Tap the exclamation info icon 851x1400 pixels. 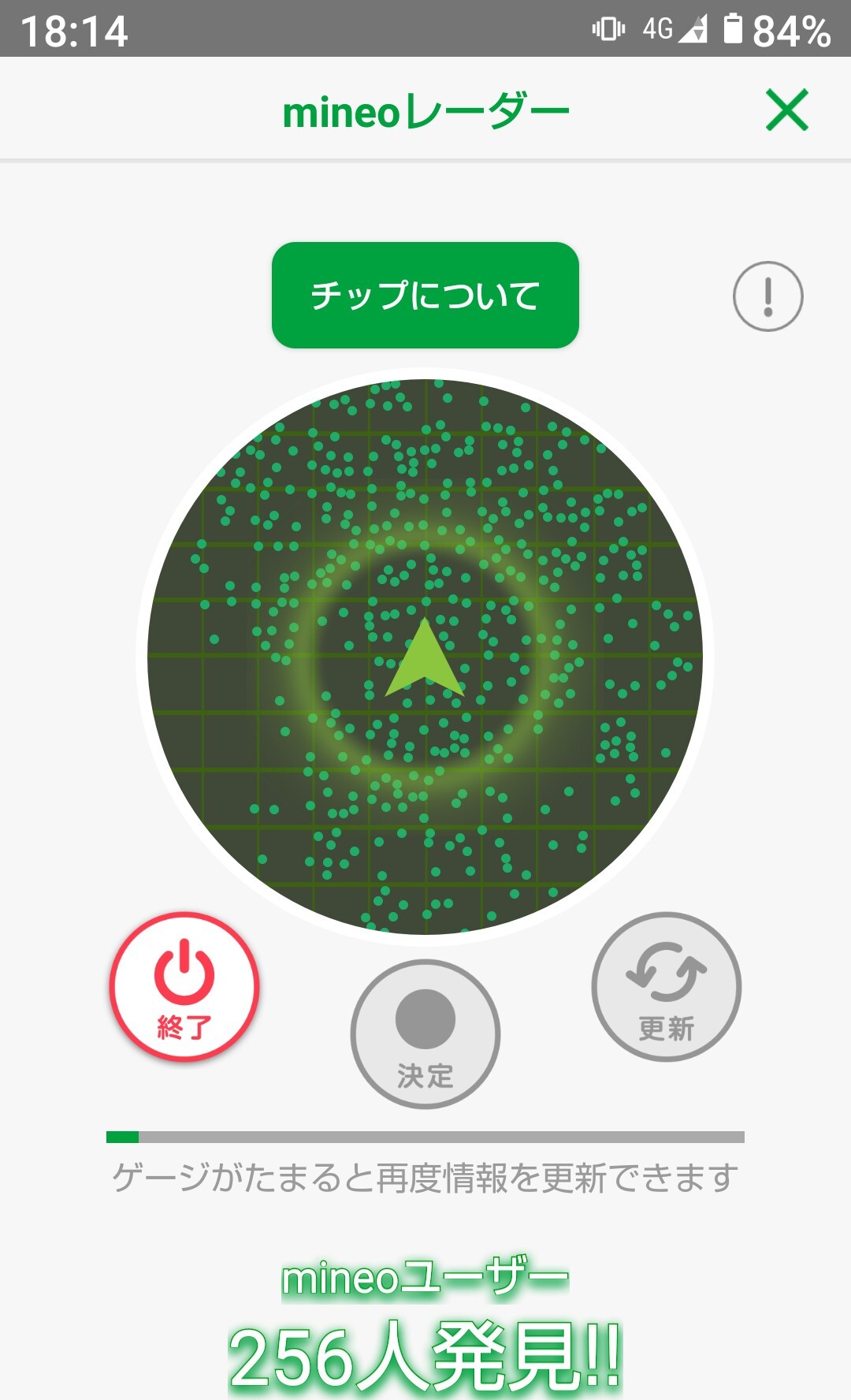point(767,296)
